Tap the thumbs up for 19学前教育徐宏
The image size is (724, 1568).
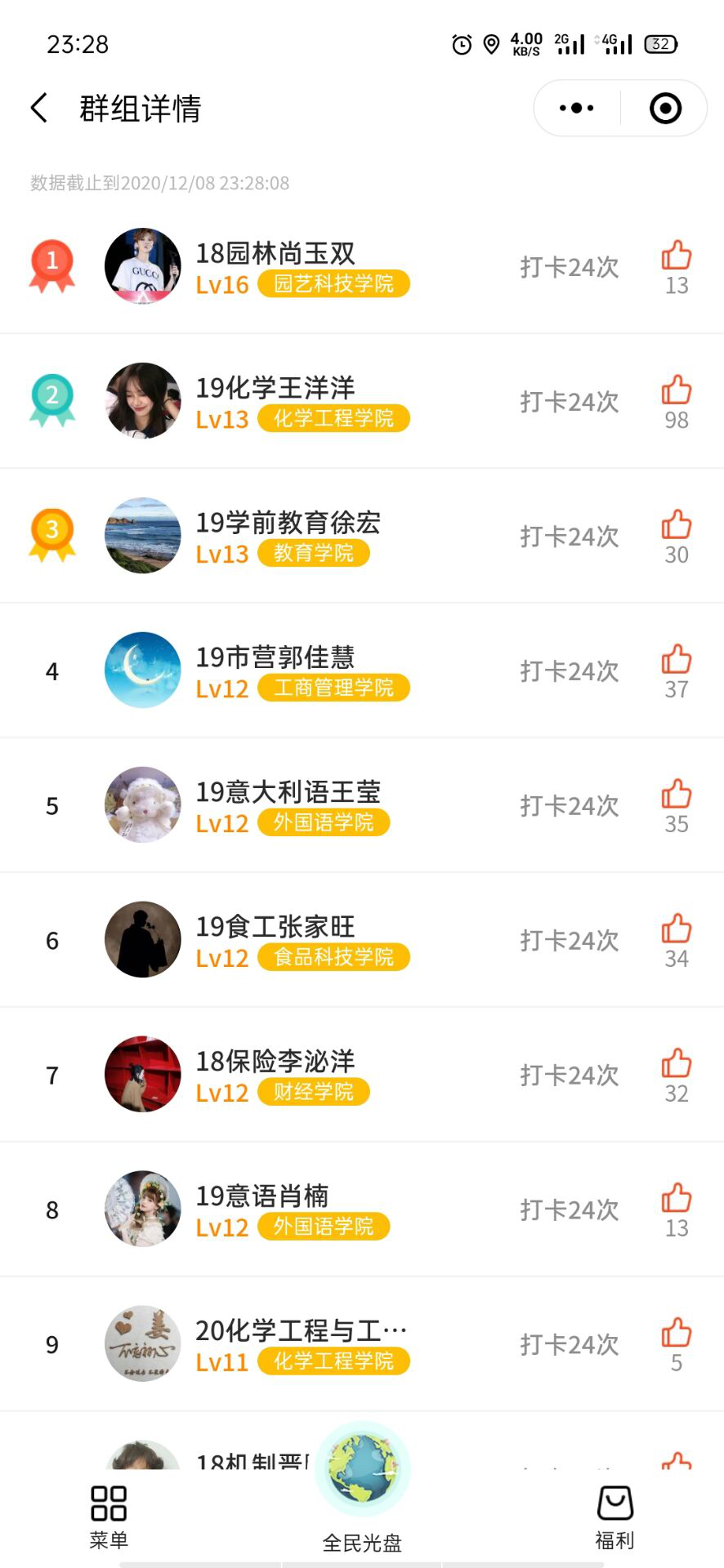(x=675, y=527)
